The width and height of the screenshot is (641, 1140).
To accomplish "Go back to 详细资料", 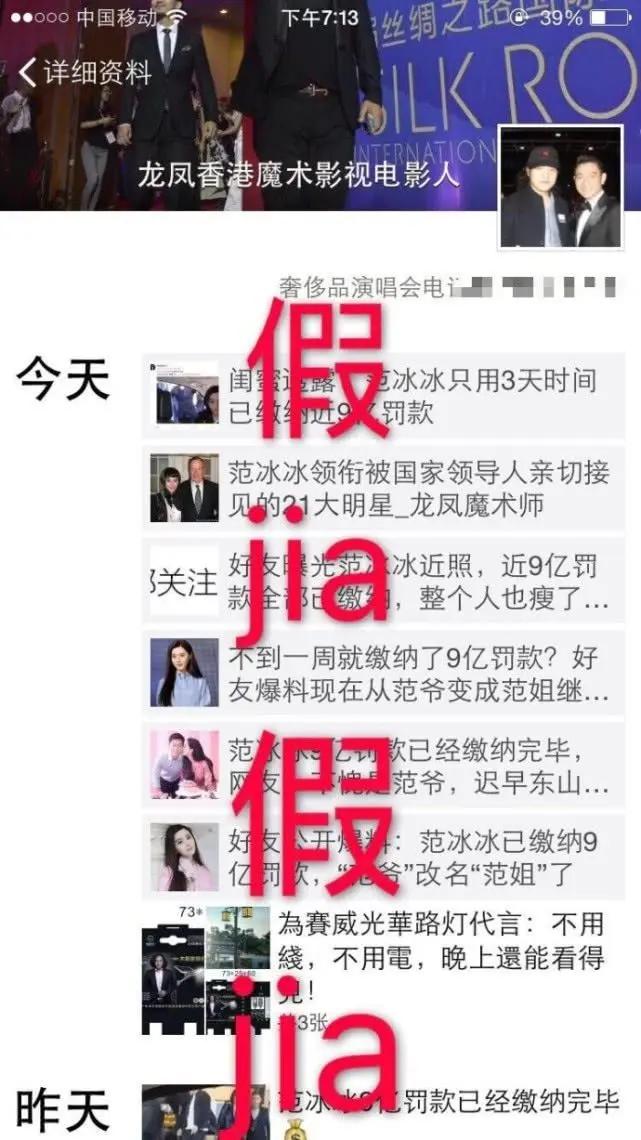I will [x=86, y=73].
